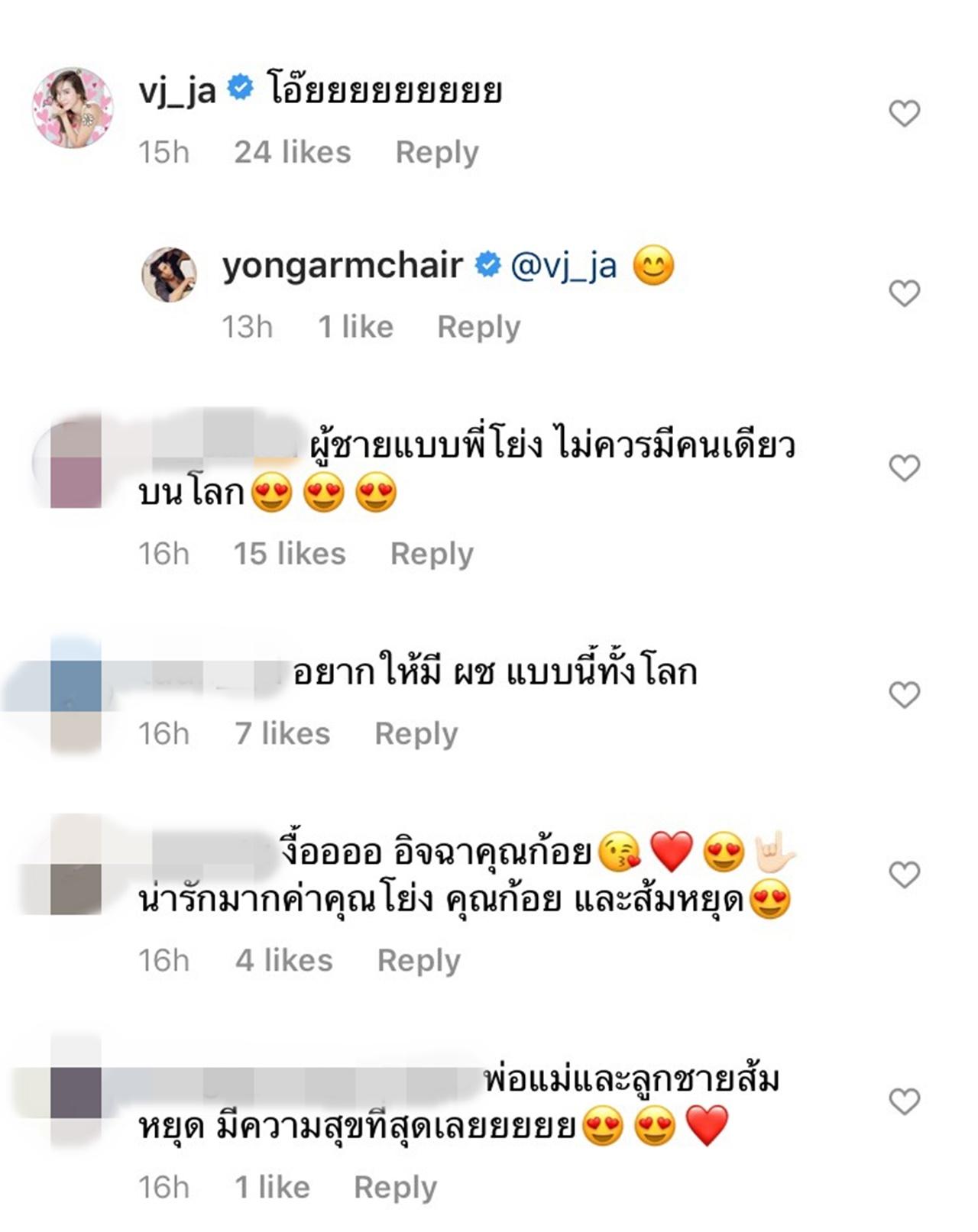Open vj_ja's profile picture
The height and width of the screenshot is (1232, 978).
[x=73, y=107]
